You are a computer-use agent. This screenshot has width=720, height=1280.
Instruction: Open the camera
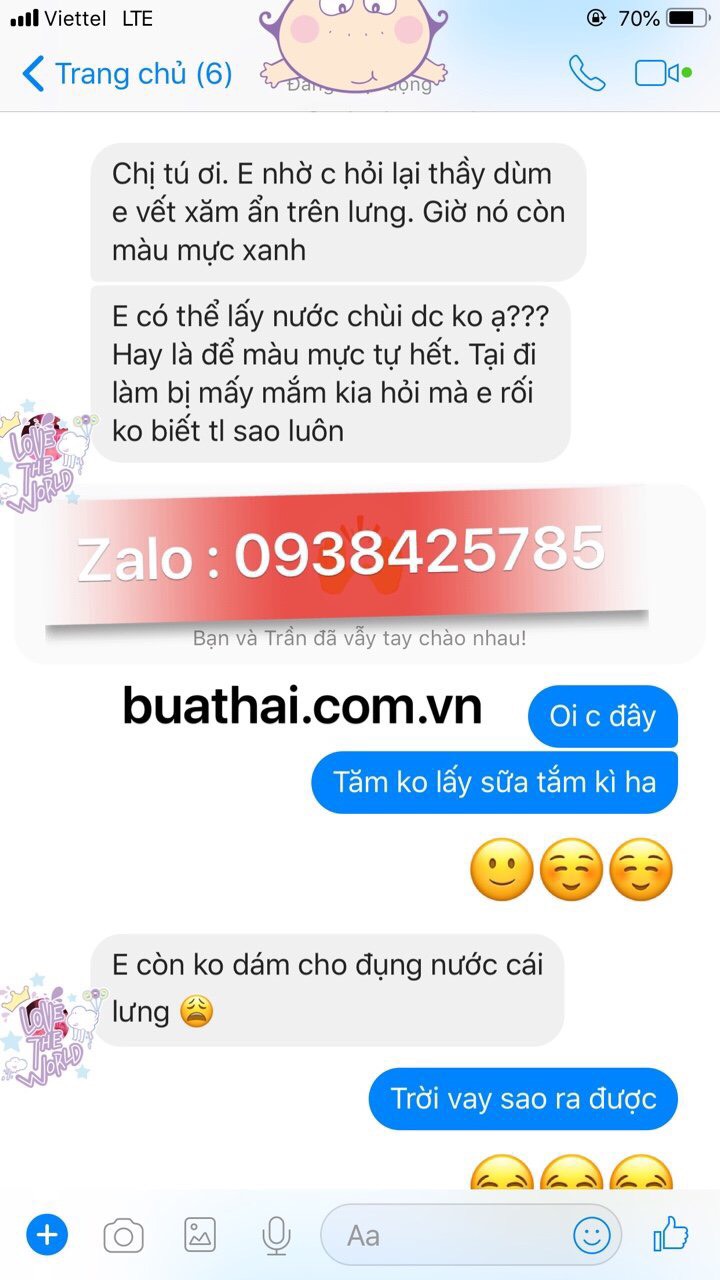coord(124,1237)
